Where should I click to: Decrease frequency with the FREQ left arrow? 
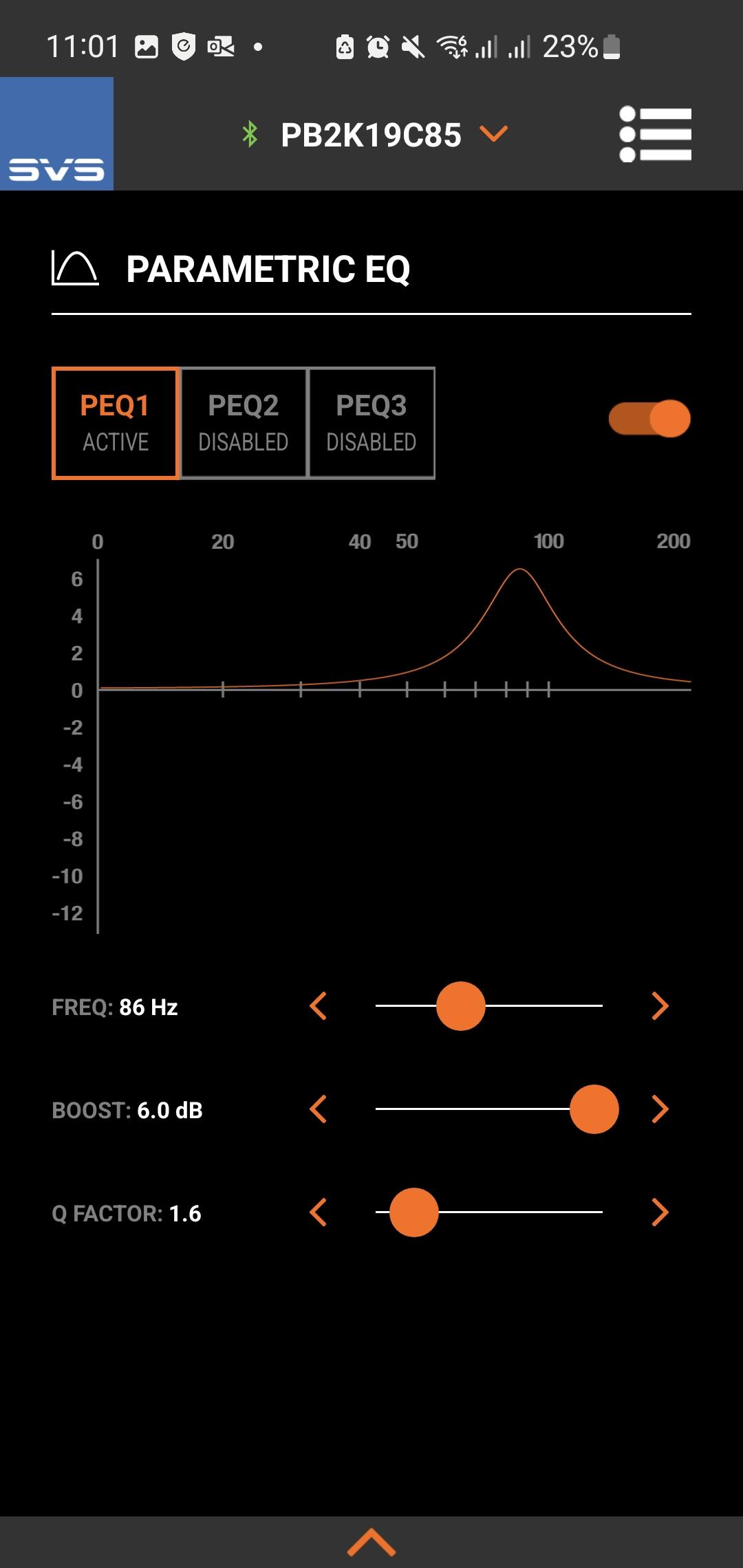point(318,1006)
